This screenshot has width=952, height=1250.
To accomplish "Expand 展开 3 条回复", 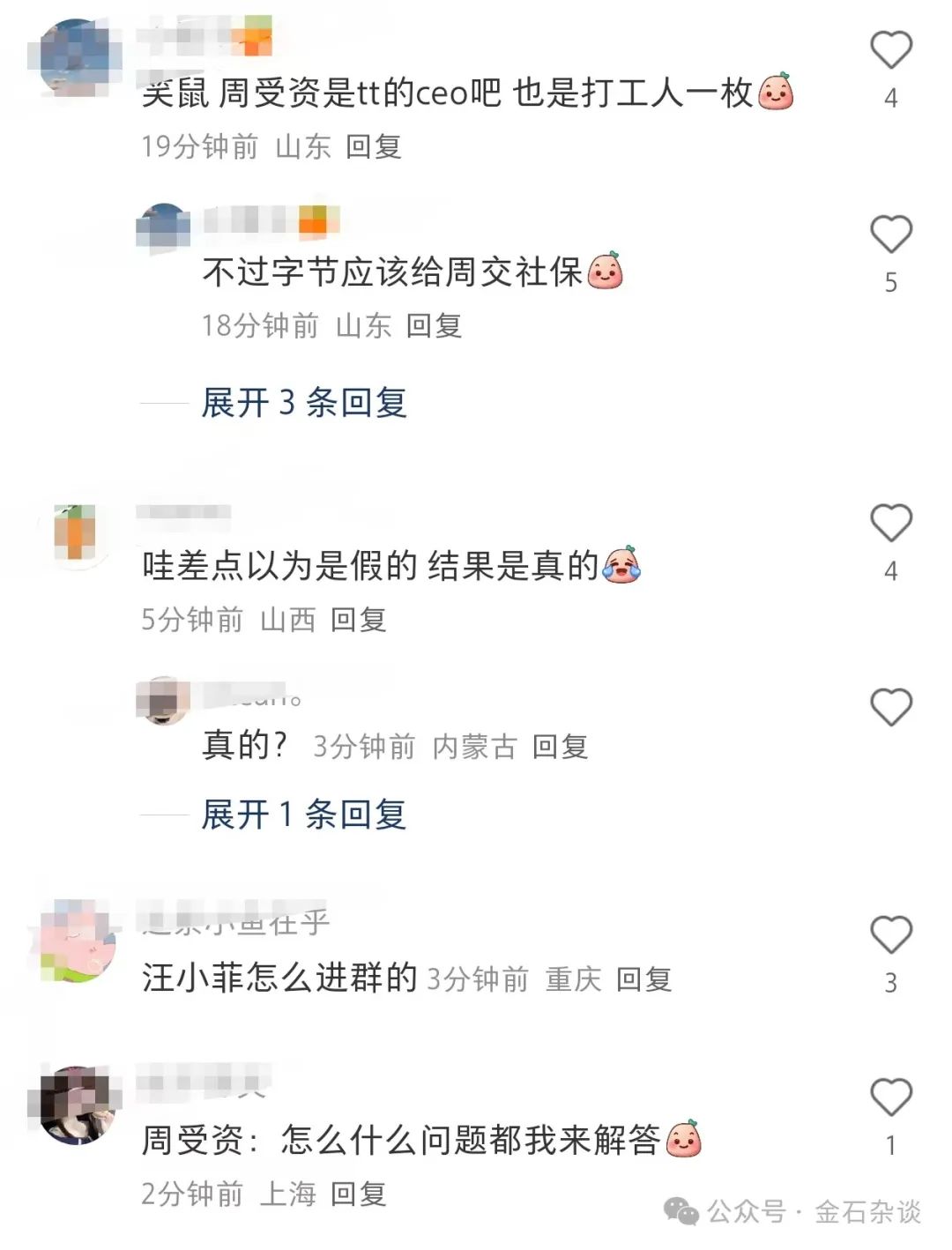I will (x=303, y=403).
